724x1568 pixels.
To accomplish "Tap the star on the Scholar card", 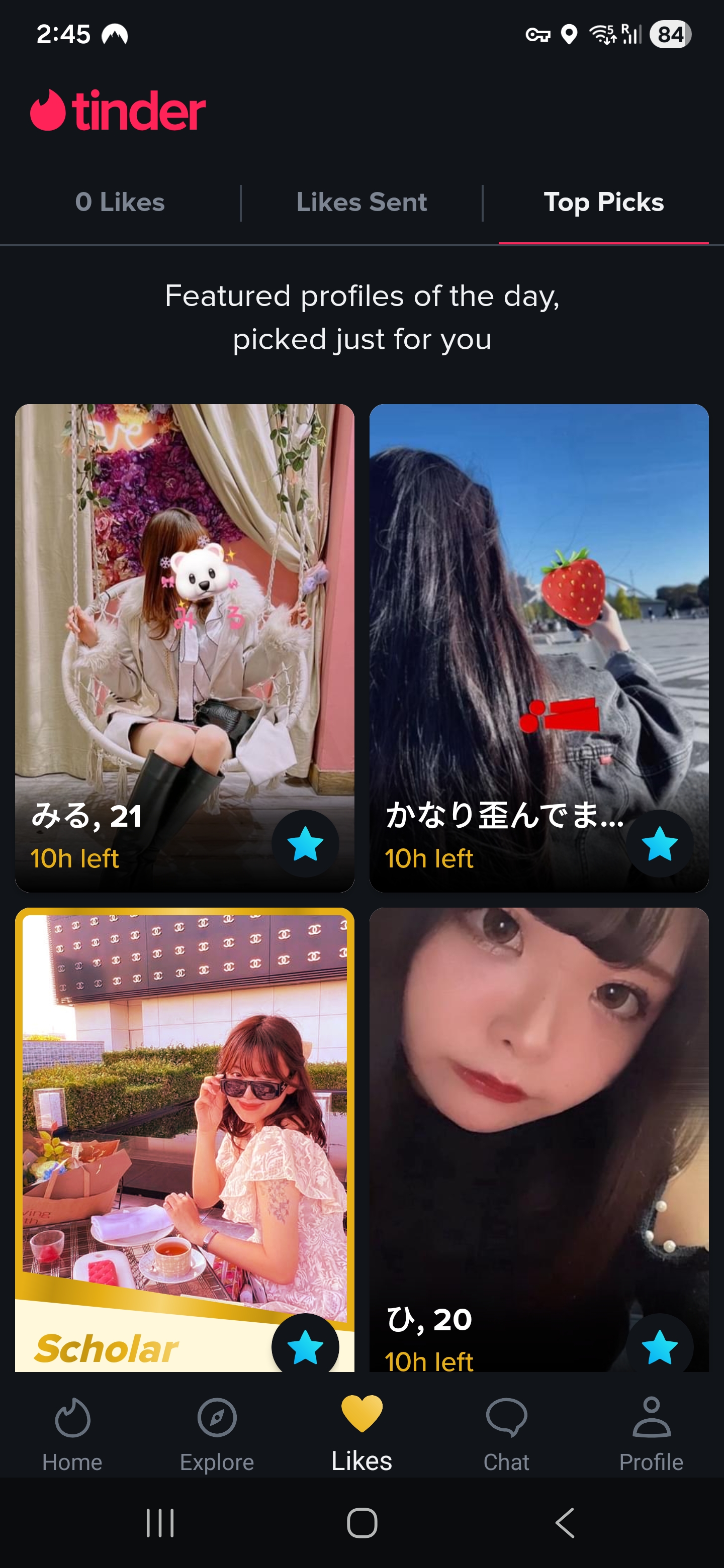I will coord(305,1346).
